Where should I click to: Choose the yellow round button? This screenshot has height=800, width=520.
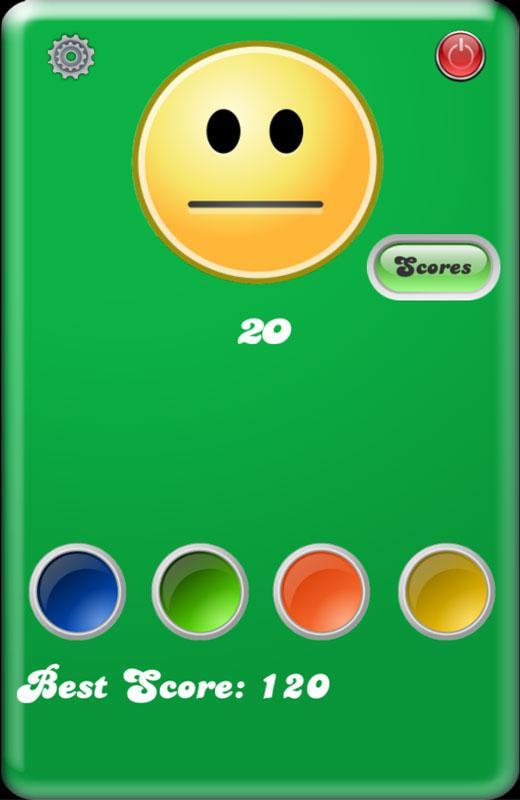(446, 591)
